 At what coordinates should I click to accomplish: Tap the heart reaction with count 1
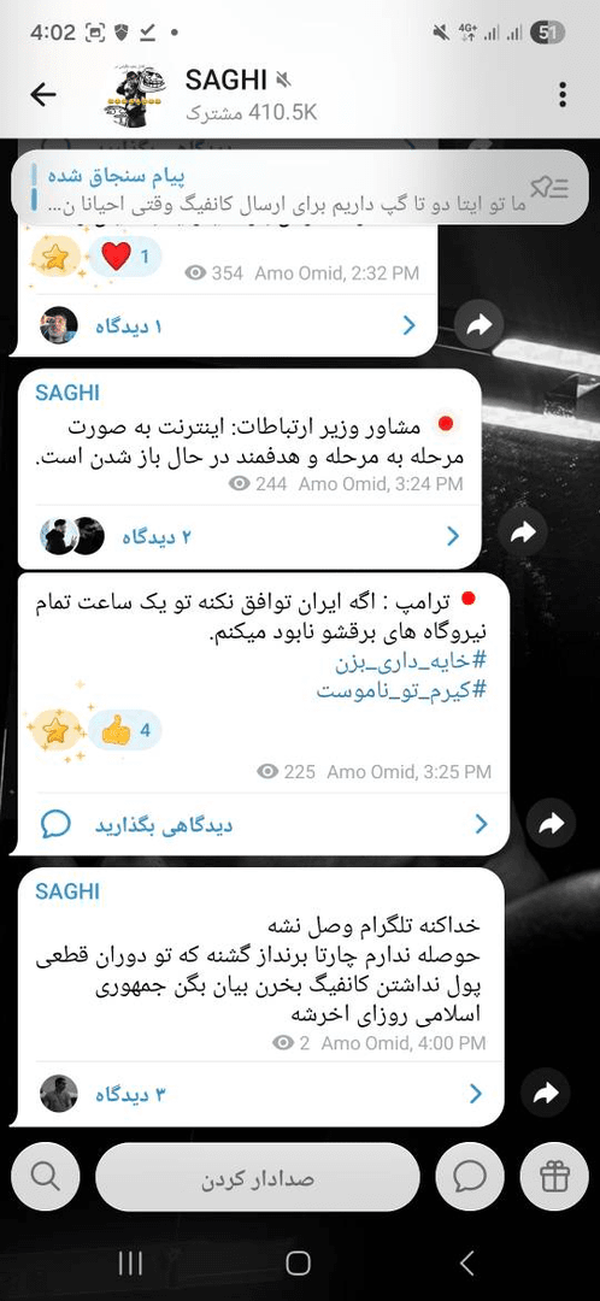(125, 258)
